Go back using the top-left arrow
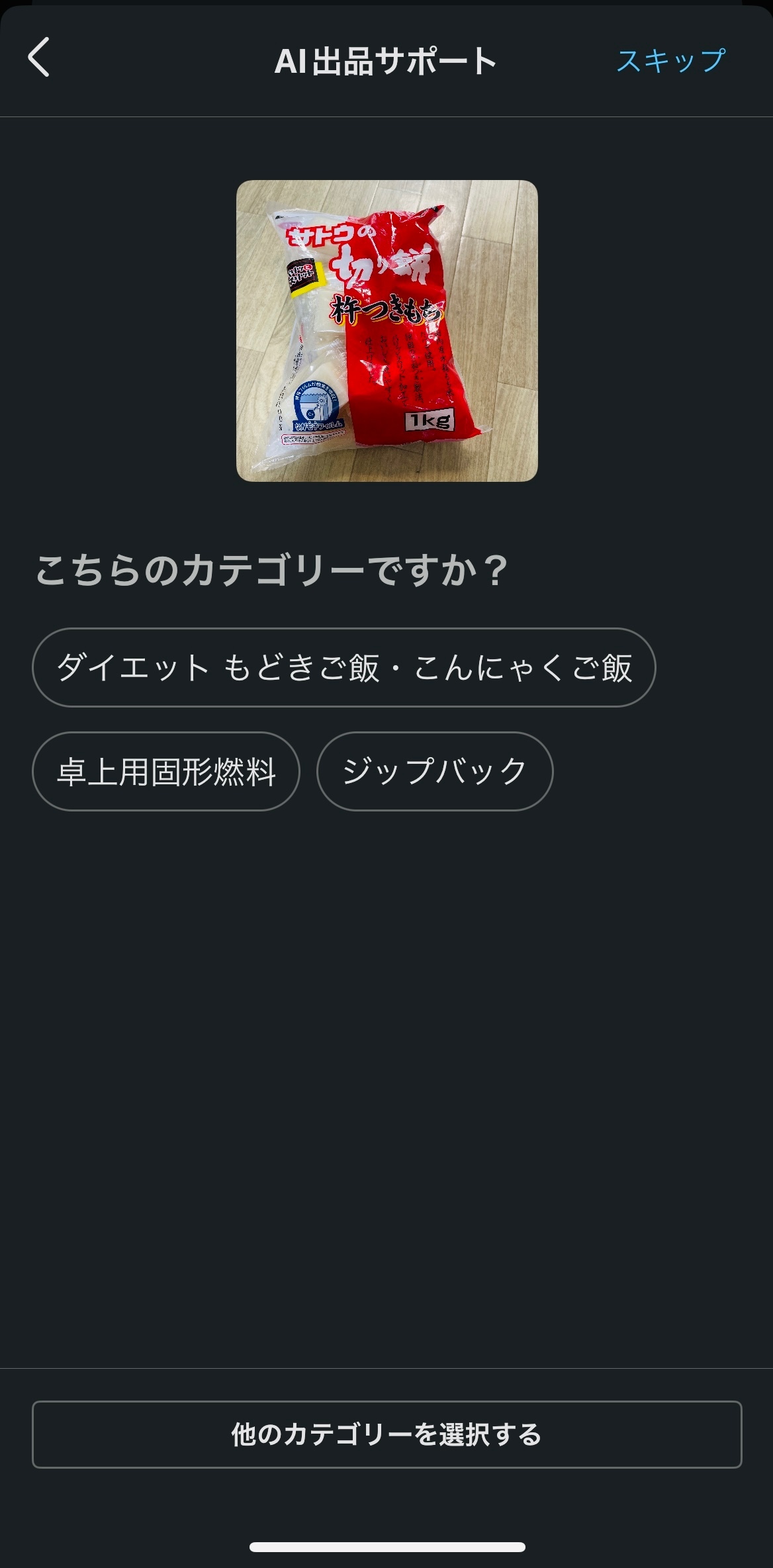The image size is (773, 1568). point(39,58)
